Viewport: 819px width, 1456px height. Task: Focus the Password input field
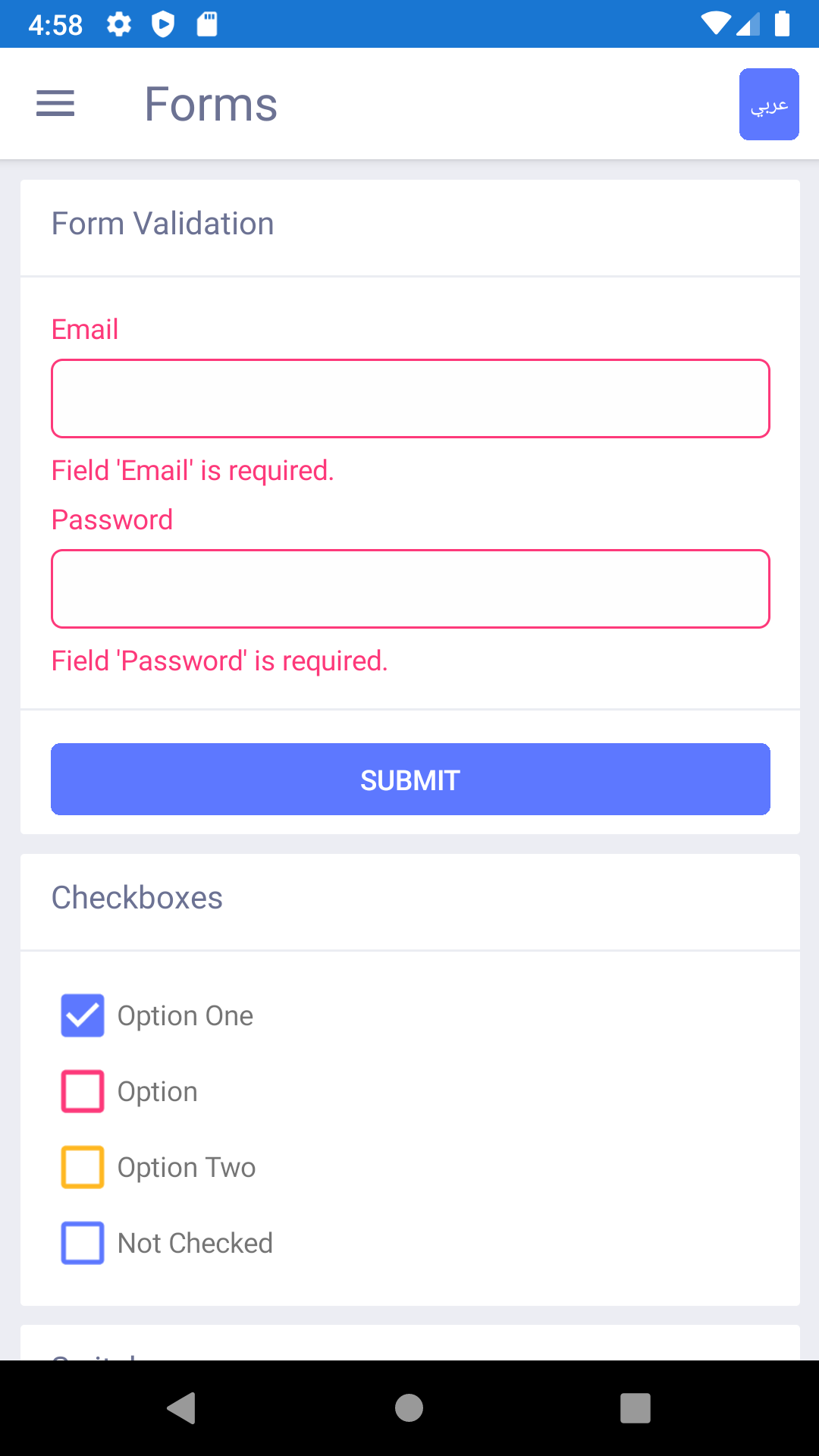[410, 589]
